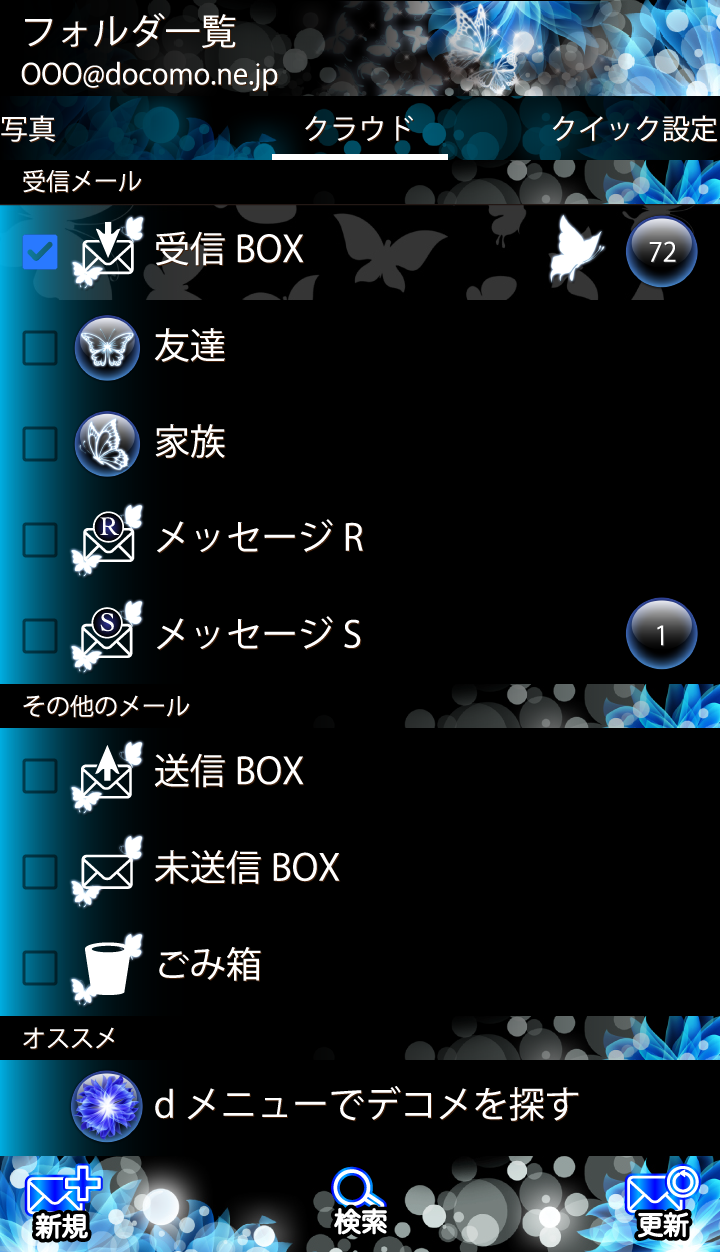This screenshot has height=1252, width=720.
Task: Check the ごみ箱 checkbox
Action: [x=40, y=967]
